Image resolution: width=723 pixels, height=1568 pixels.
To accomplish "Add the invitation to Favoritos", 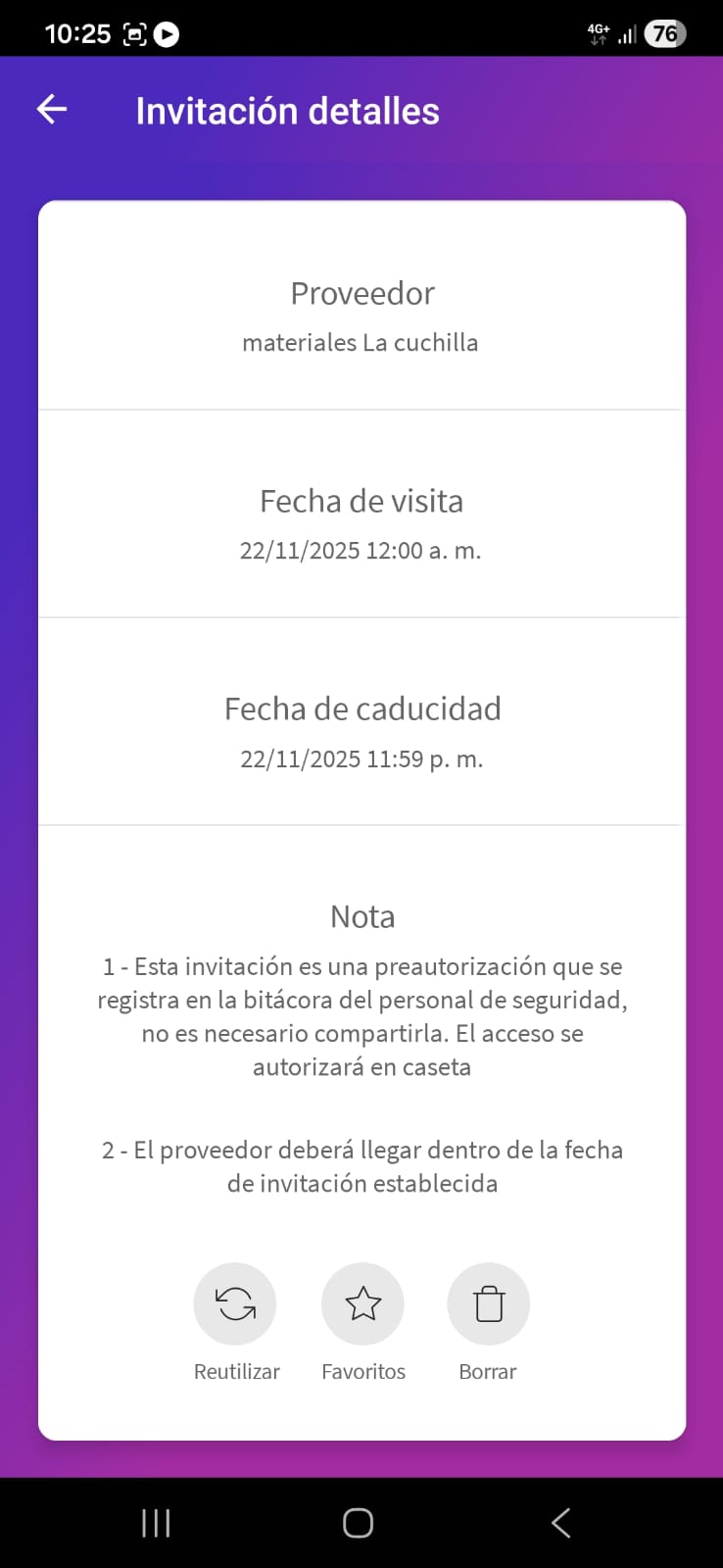I will (362, 1304).
